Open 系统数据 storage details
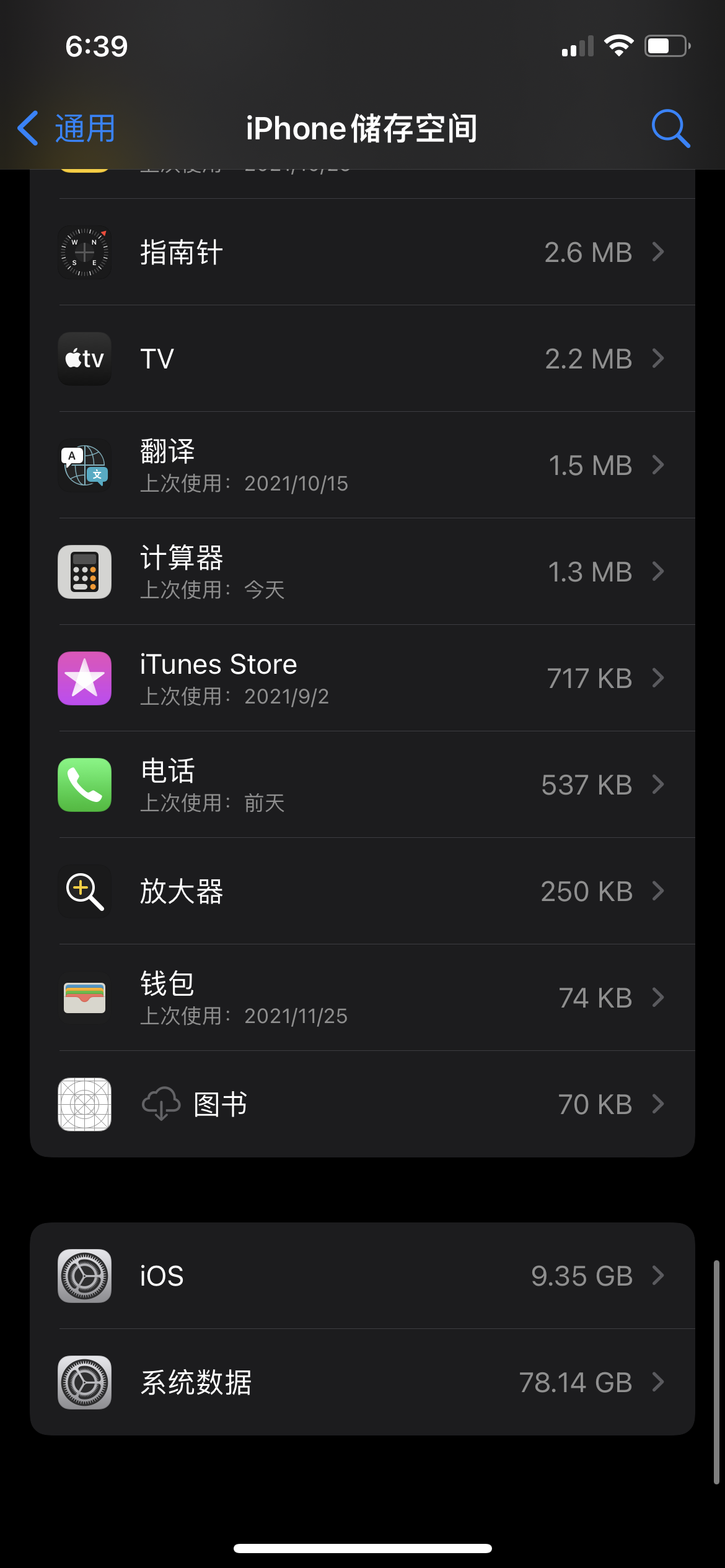The width and height of the screenshot is (725, 1568). (362, 1382)
